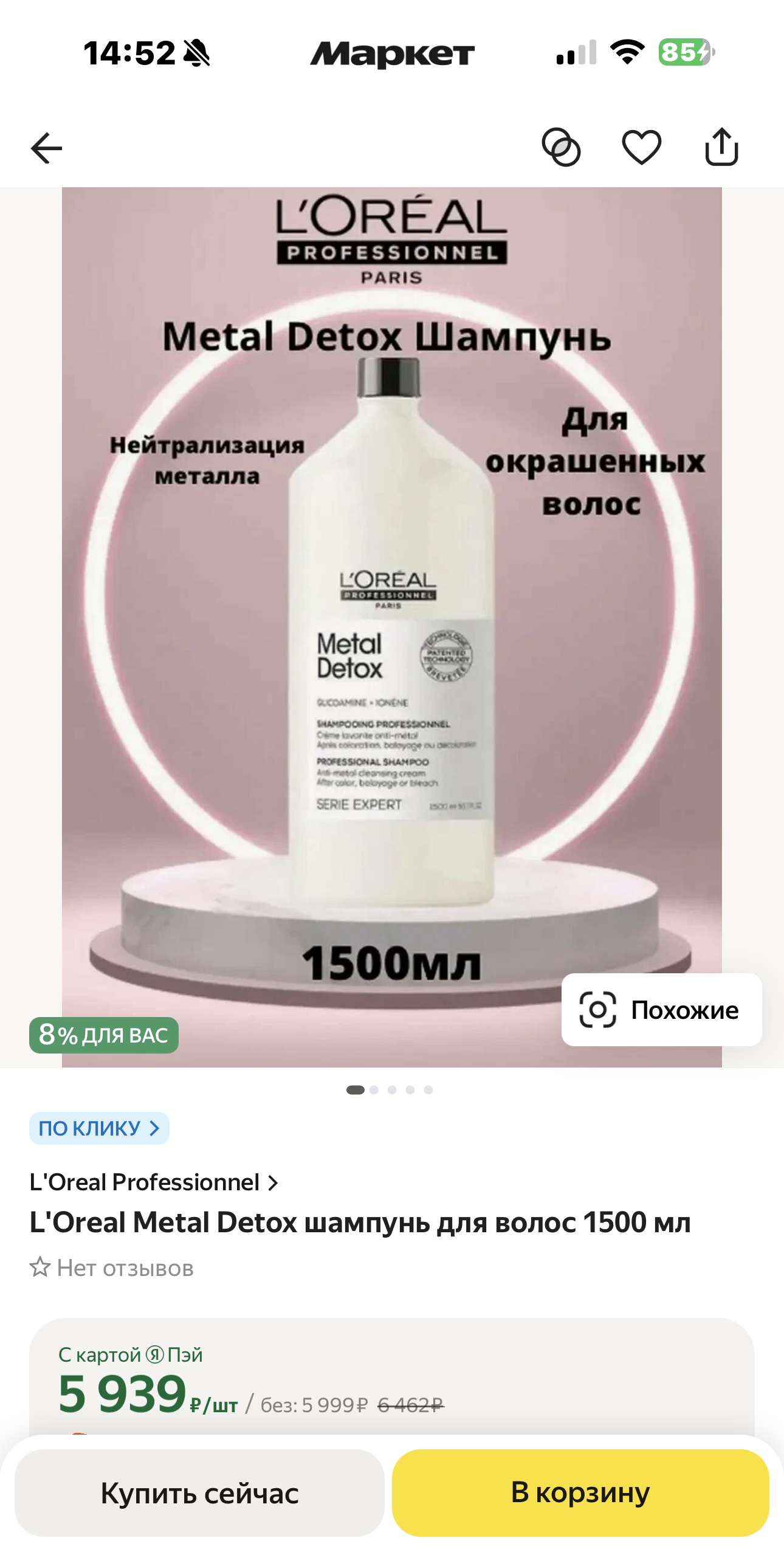Buy now with Купить сейчас

tap(199, 1493)
